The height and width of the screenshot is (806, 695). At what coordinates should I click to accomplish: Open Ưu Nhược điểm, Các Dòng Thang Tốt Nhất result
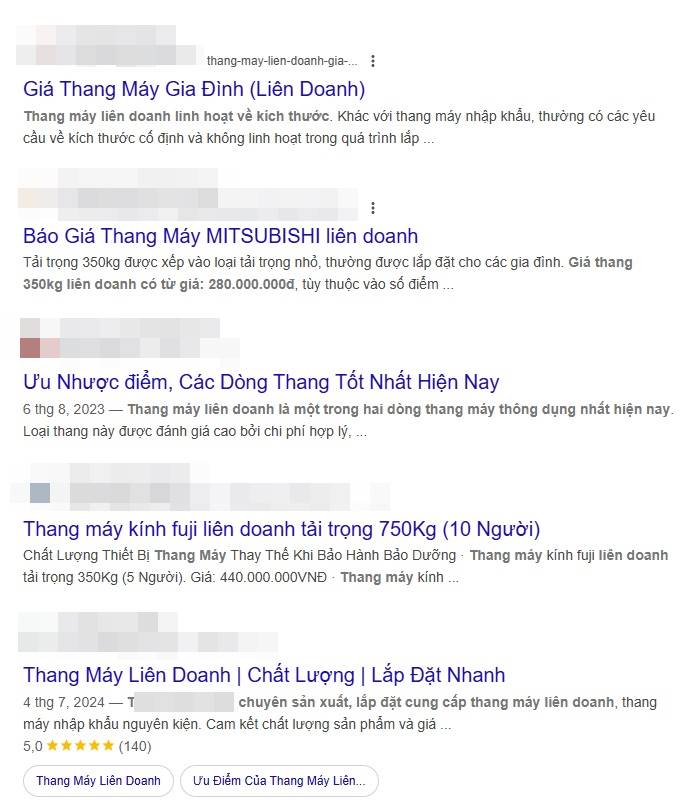point(261,382)
